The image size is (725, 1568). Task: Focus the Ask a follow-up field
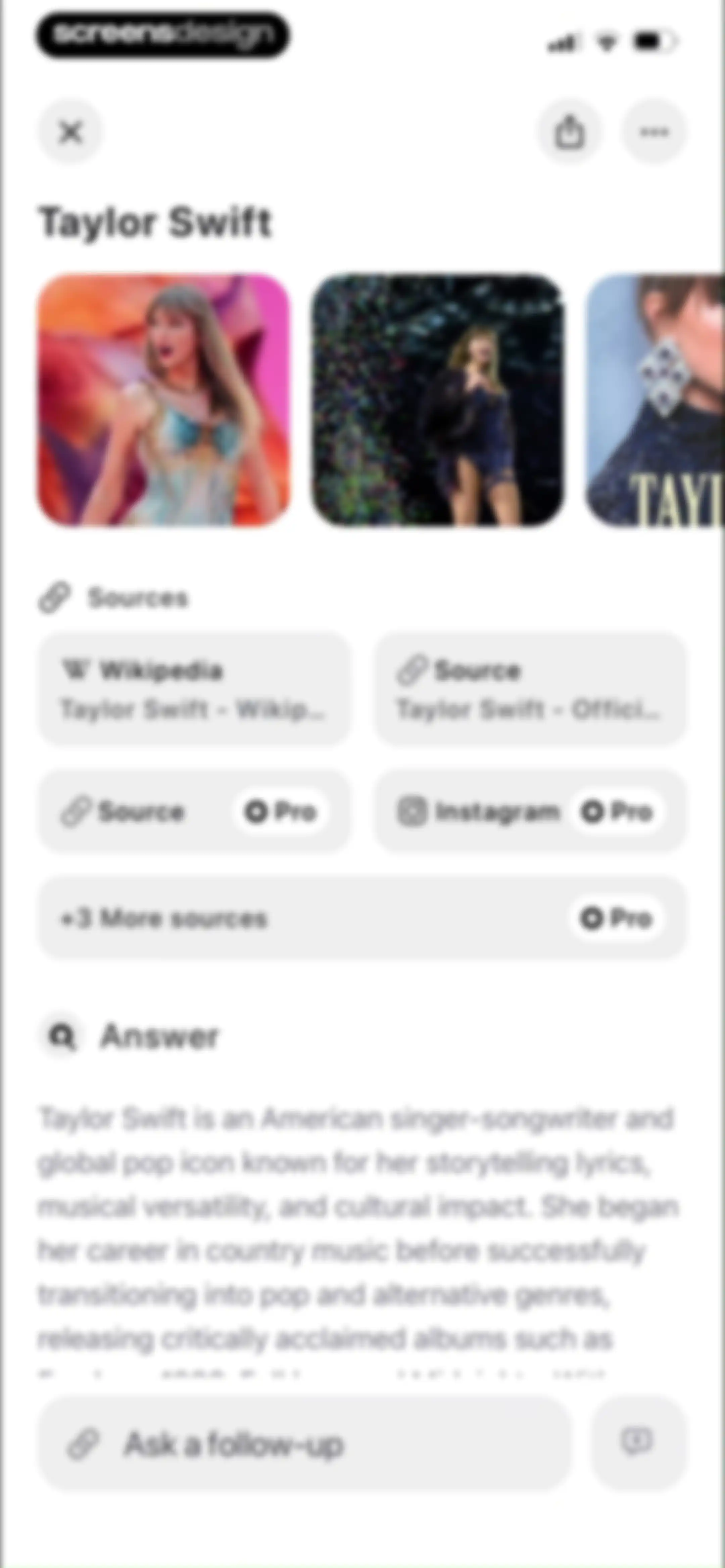304,1443
